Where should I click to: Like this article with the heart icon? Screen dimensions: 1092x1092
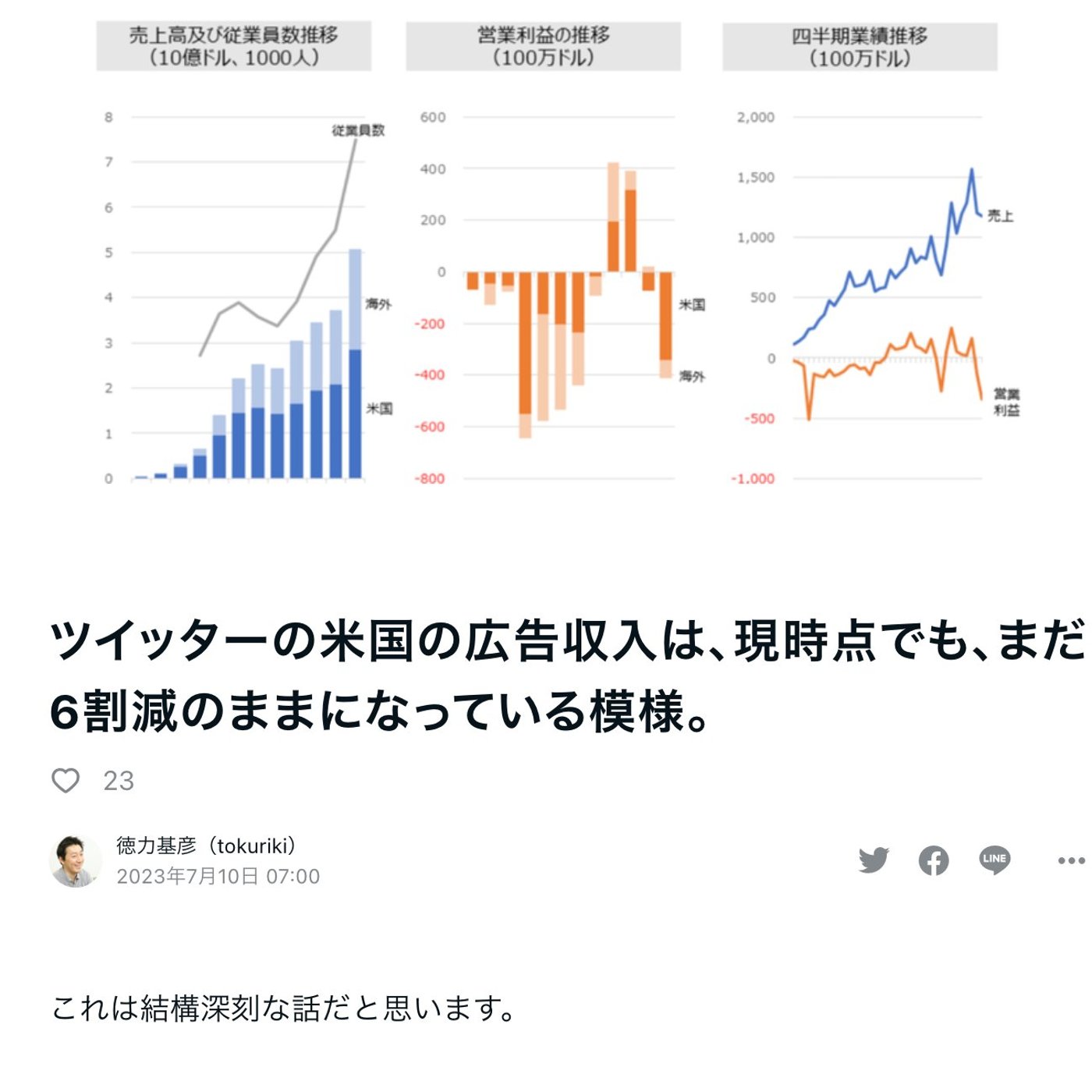pos(66,780)
